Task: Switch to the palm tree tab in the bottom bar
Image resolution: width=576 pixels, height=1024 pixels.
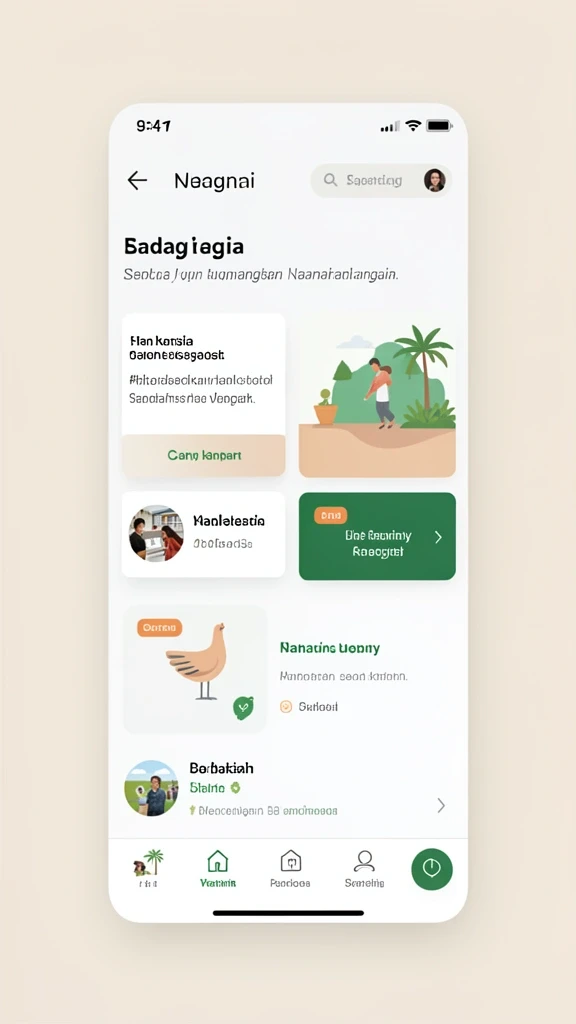Action: [148, 869]
